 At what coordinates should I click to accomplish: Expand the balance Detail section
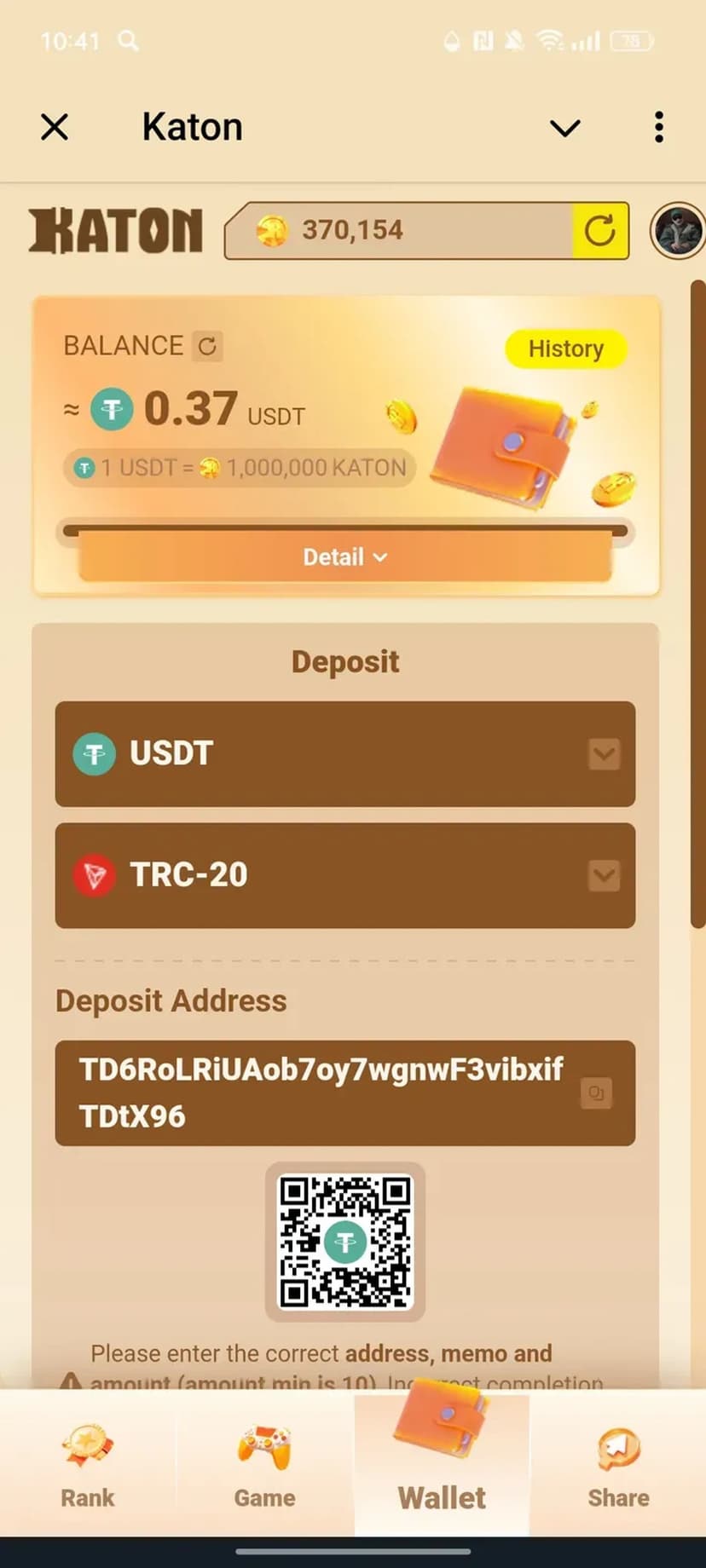(x=345, y=556)
